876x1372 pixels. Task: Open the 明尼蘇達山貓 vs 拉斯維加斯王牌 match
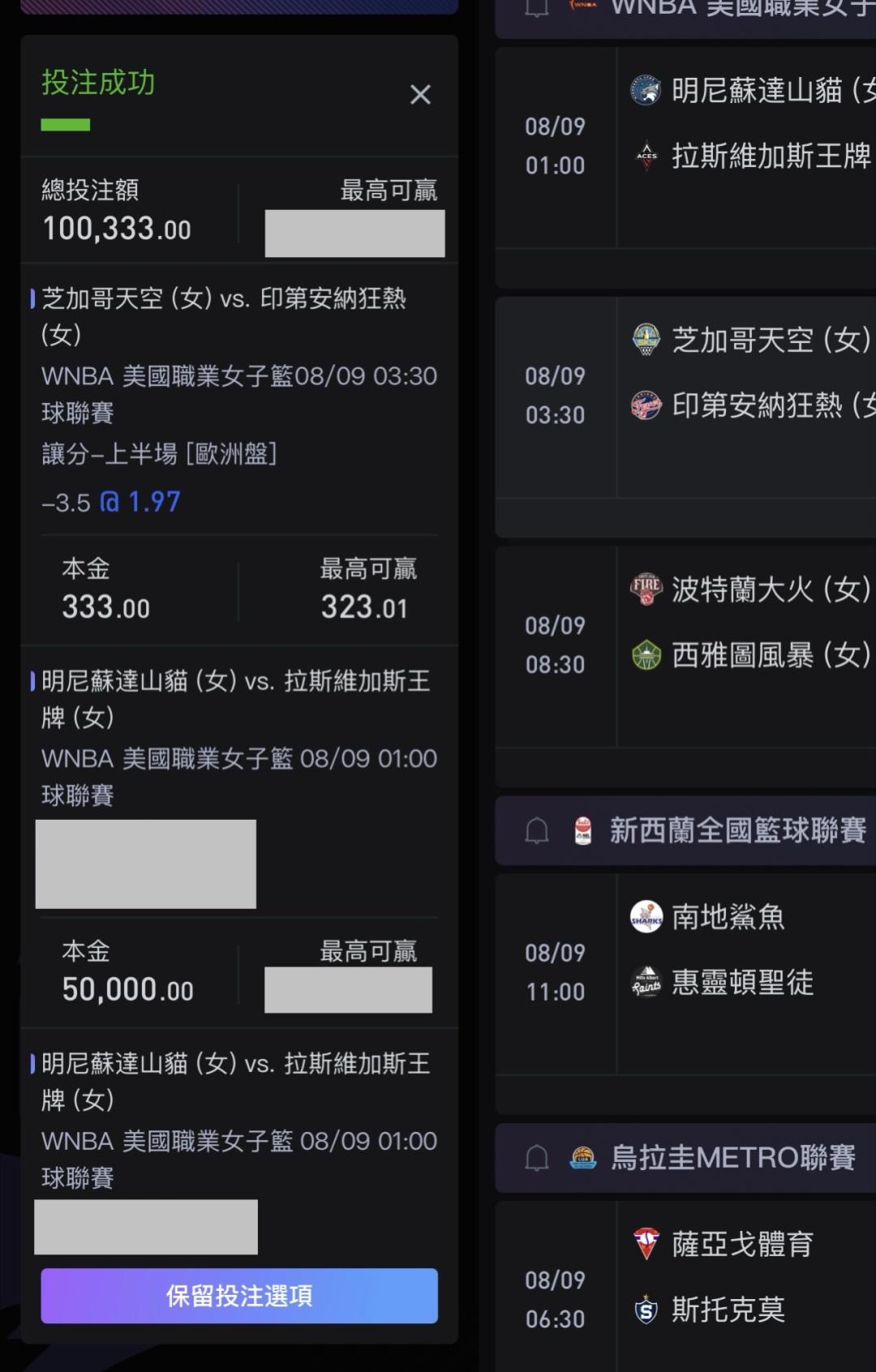[x=686, y=147]
